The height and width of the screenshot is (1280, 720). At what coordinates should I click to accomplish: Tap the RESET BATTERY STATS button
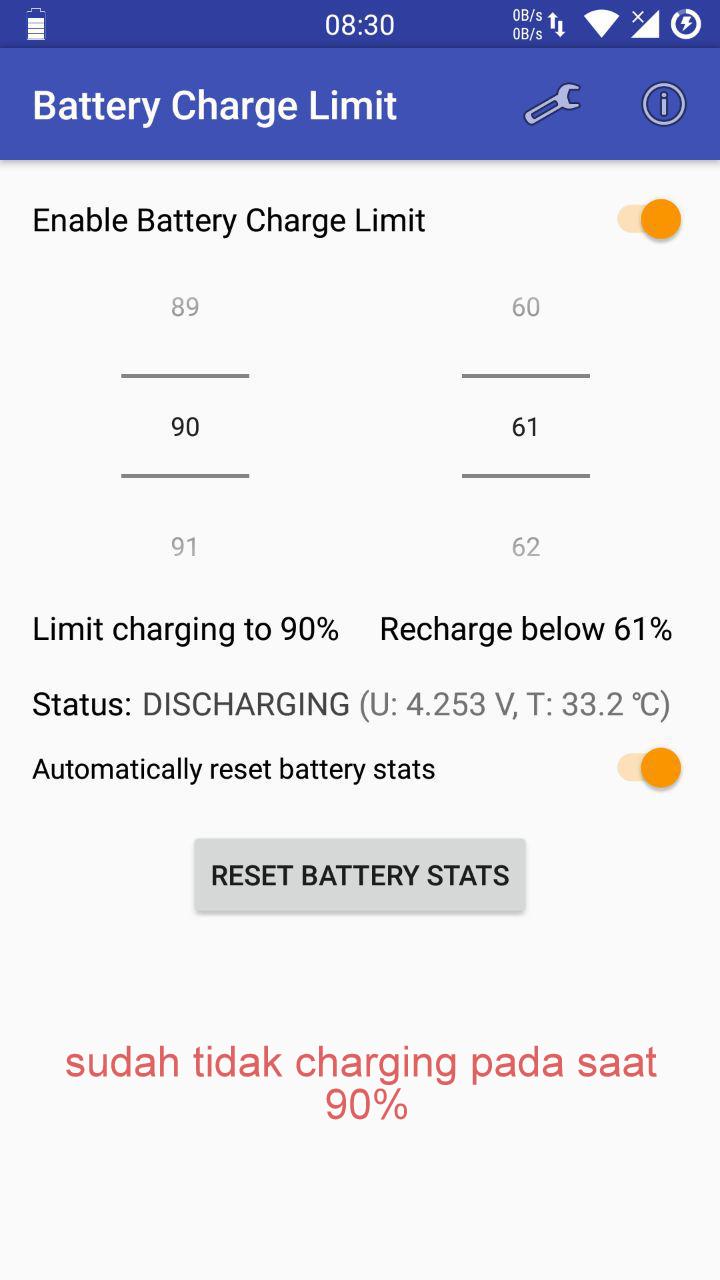[x=360, y=875]
